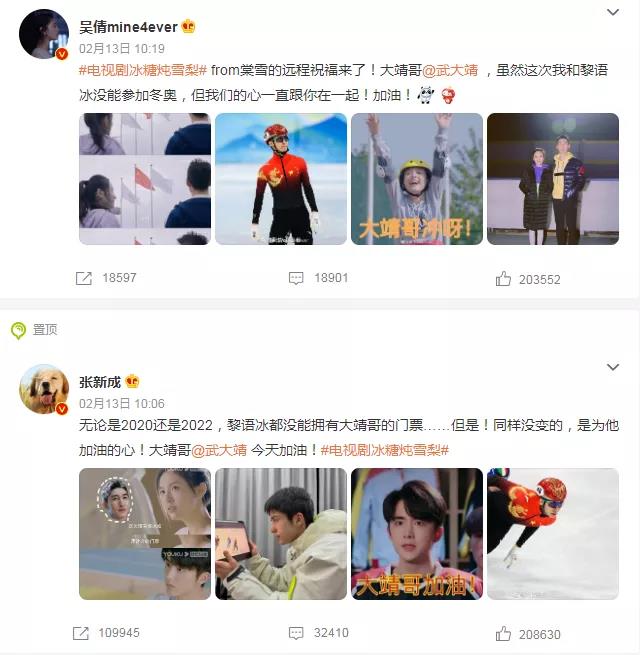View the flags photo in 吴倩's post
This screenshot has height=655, width=640.
tap(145, 179)
